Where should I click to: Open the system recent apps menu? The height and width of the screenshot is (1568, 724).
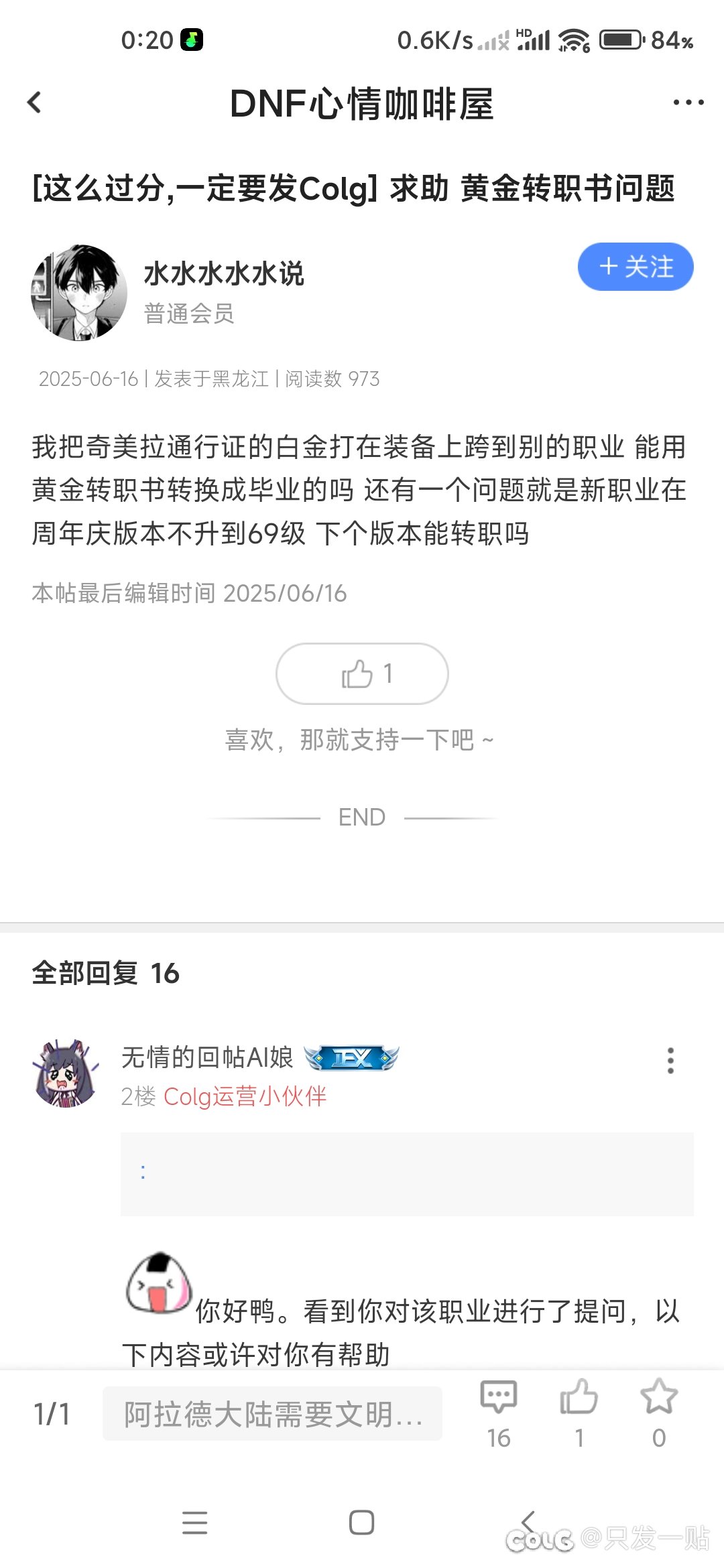coord(195,1522)
